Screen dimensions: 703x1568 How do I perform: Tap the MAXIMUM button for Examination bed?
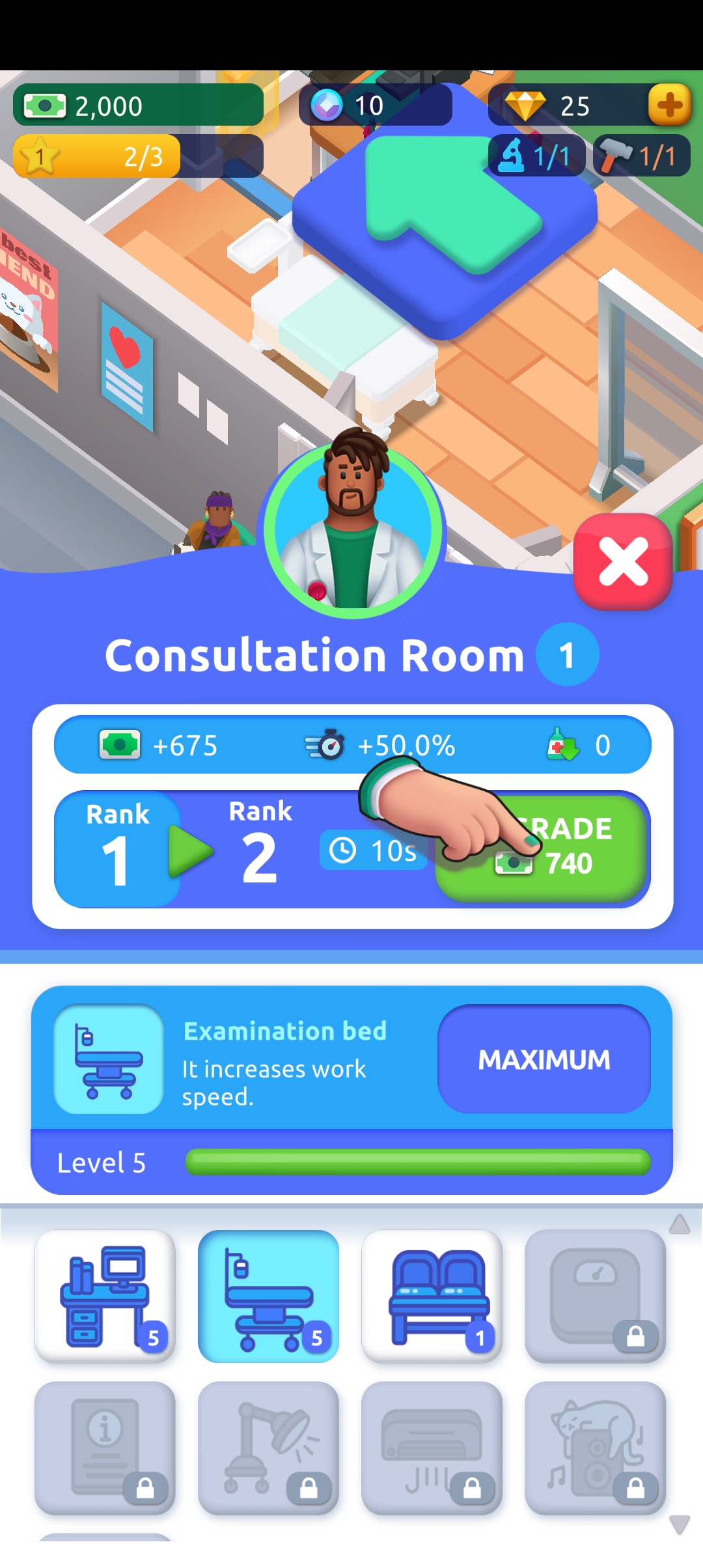544,1059
